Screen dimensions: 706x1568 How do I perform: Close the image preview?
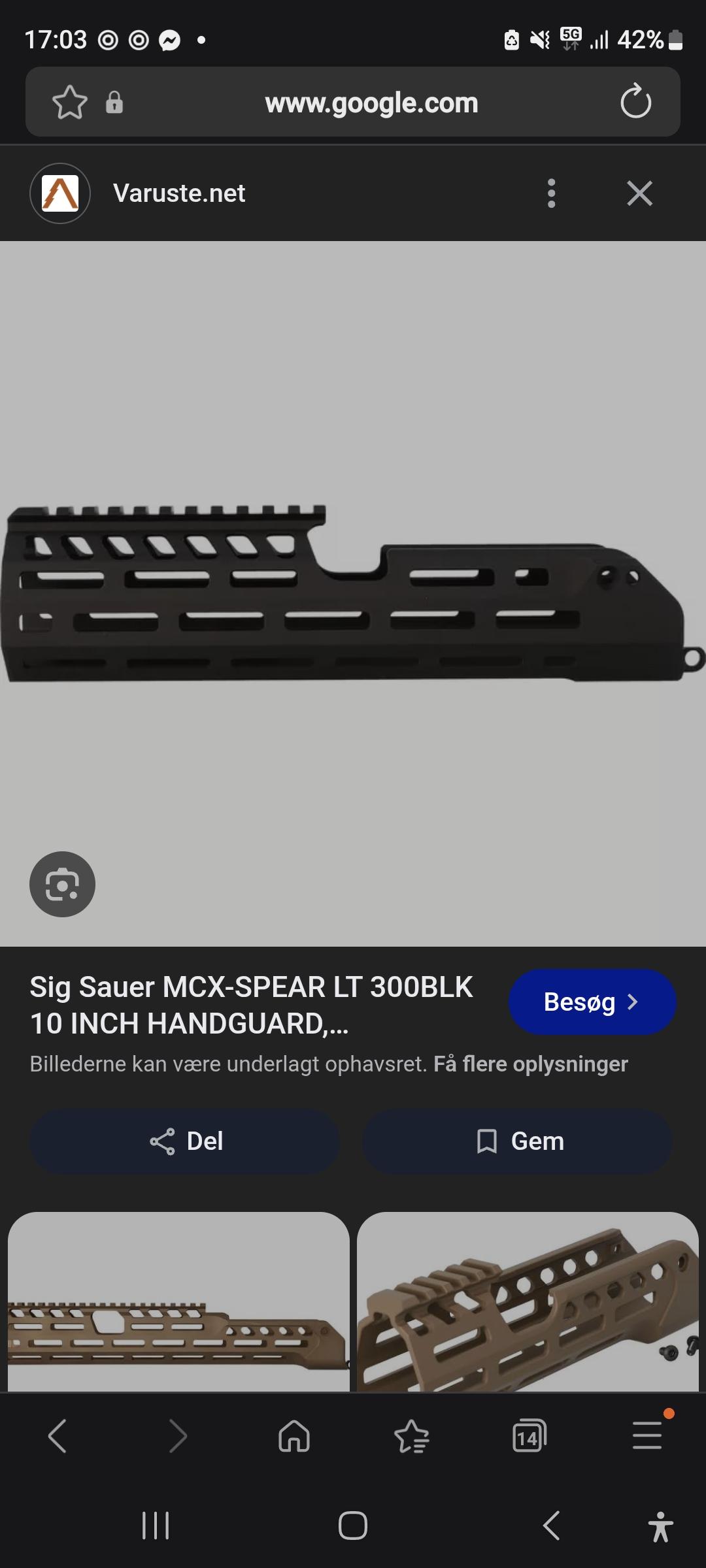click(639, 193)
